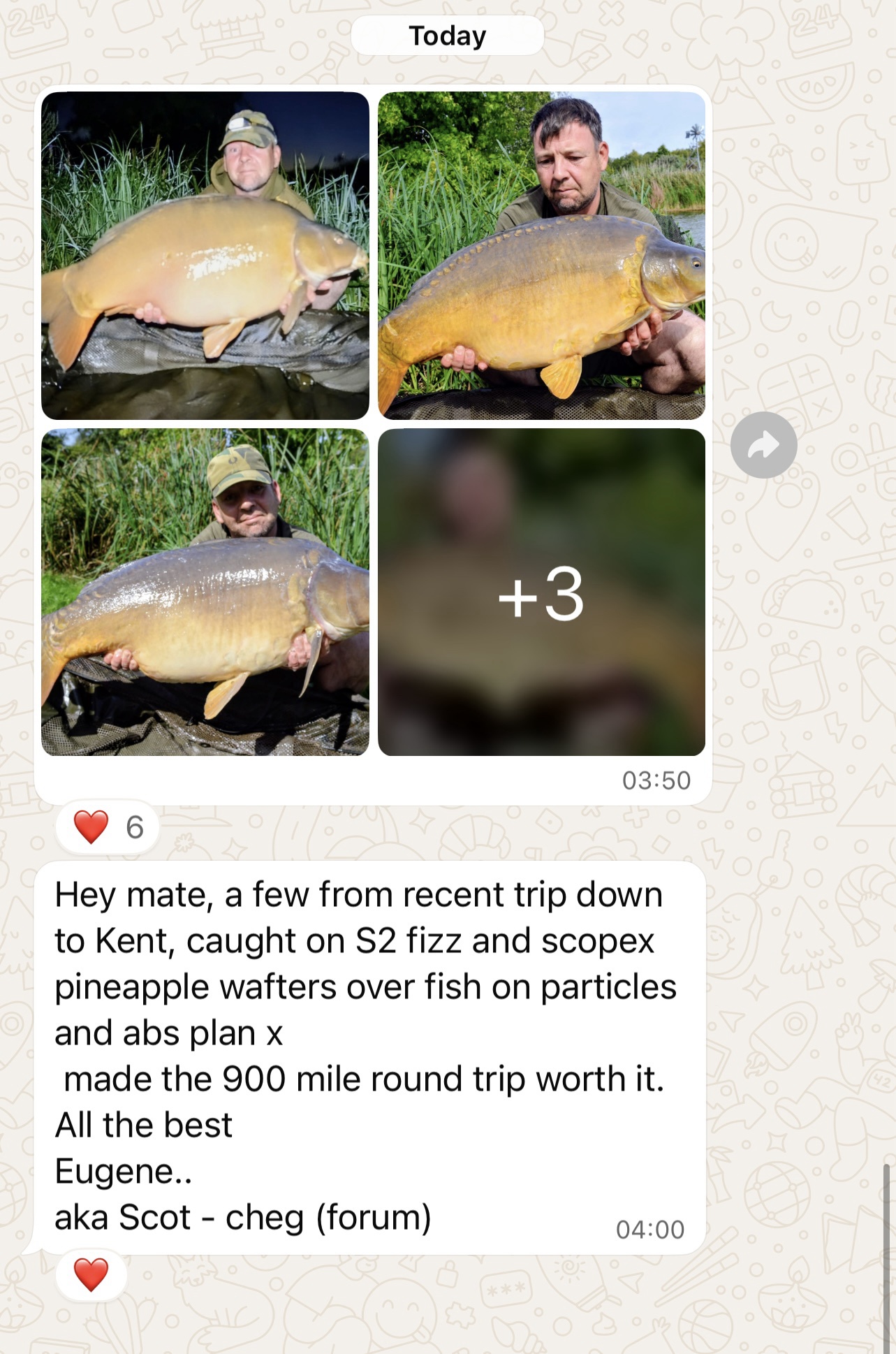Open the night photo of the carp
Screen dimensions: 896x1354
205,256
